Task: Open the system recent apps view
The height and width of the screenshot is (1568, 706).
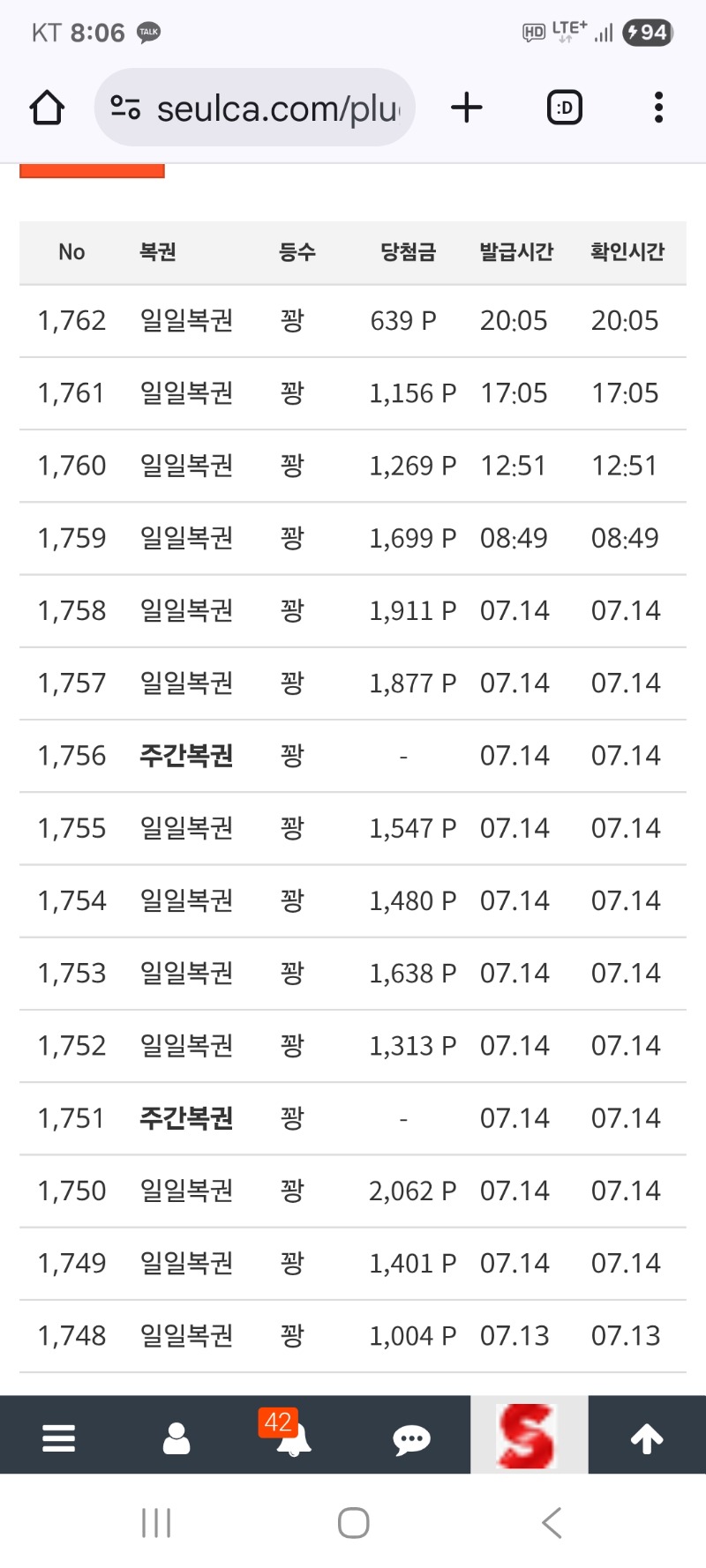Action: [156, 1523]
